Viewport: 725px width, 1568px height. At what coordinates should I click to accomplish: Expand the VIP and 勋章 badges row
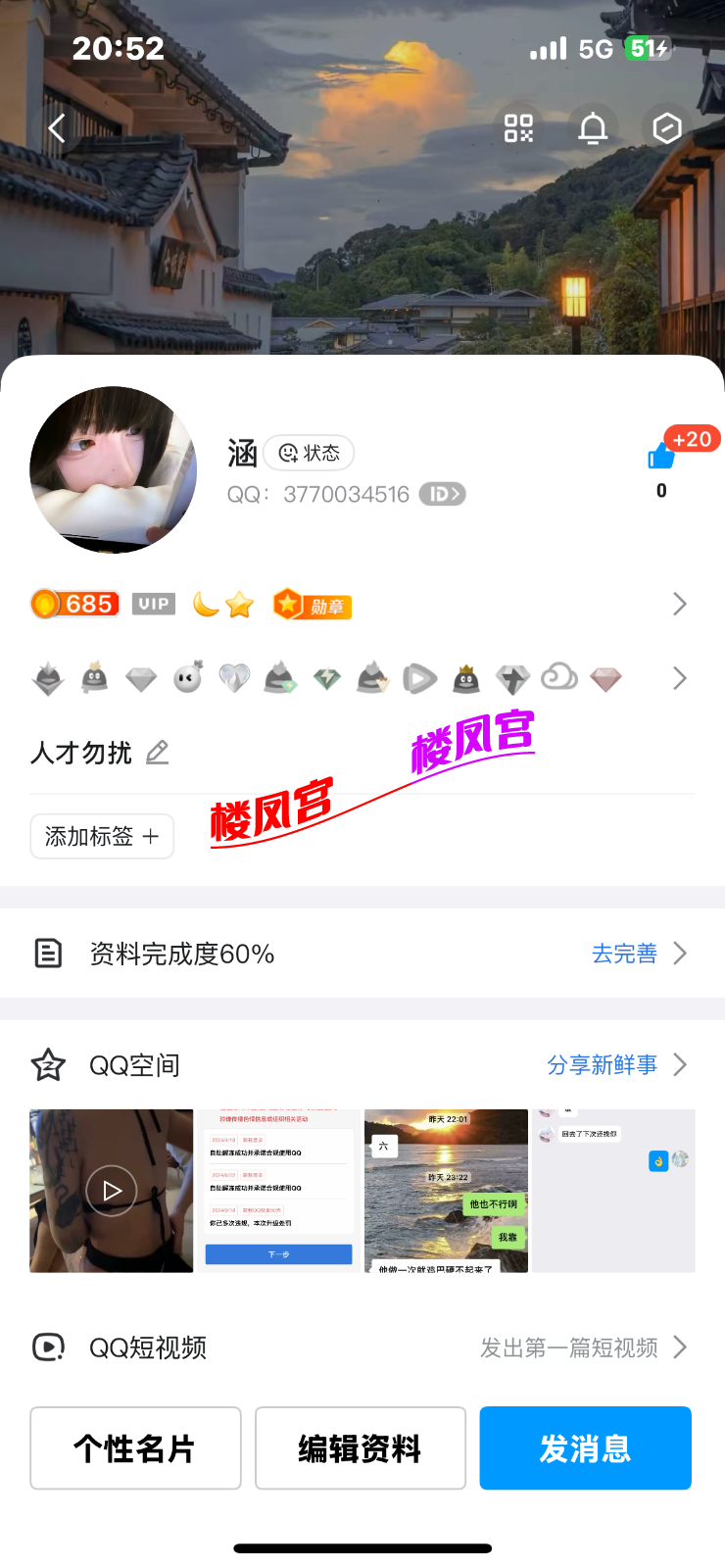click(x=680, y=604)
